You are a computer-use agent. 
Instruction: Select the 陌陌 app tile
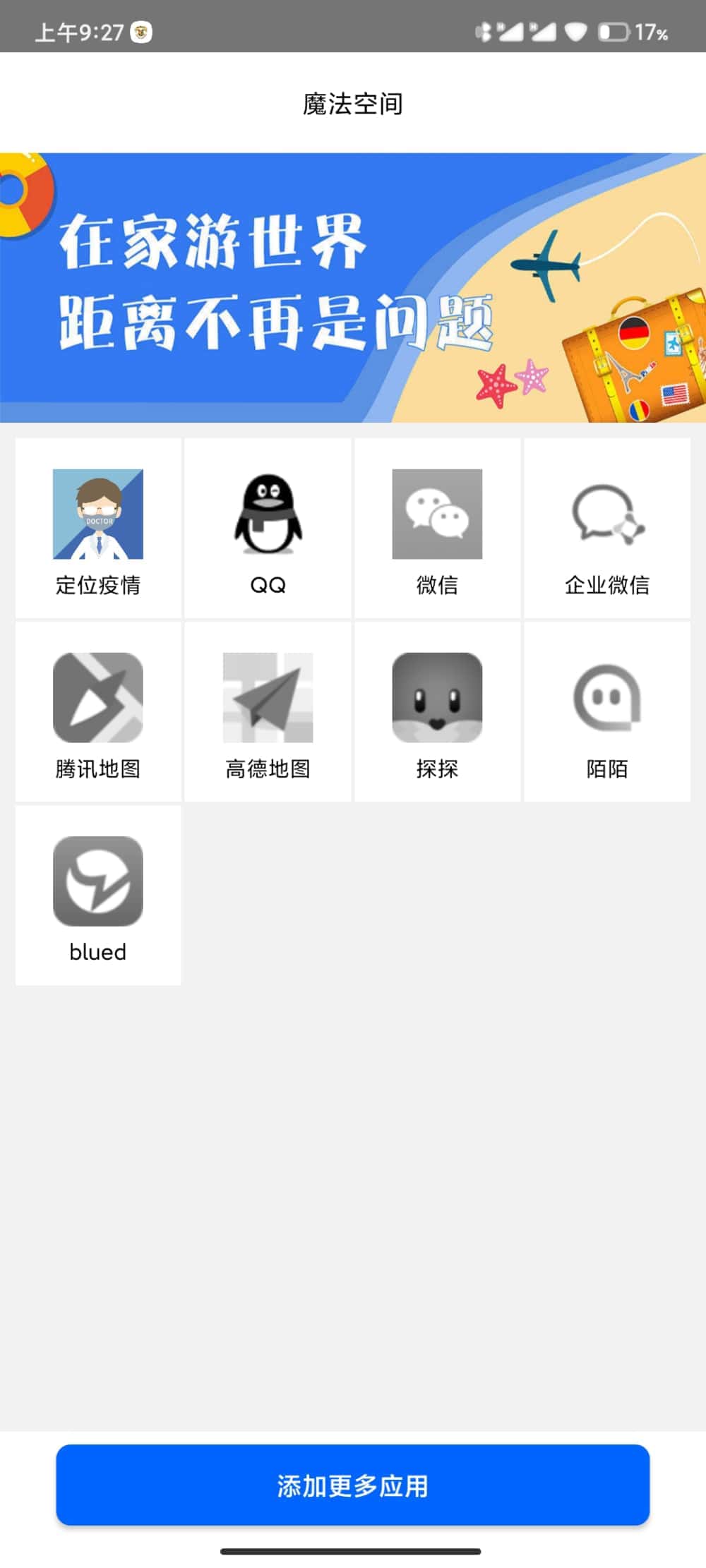606,711
